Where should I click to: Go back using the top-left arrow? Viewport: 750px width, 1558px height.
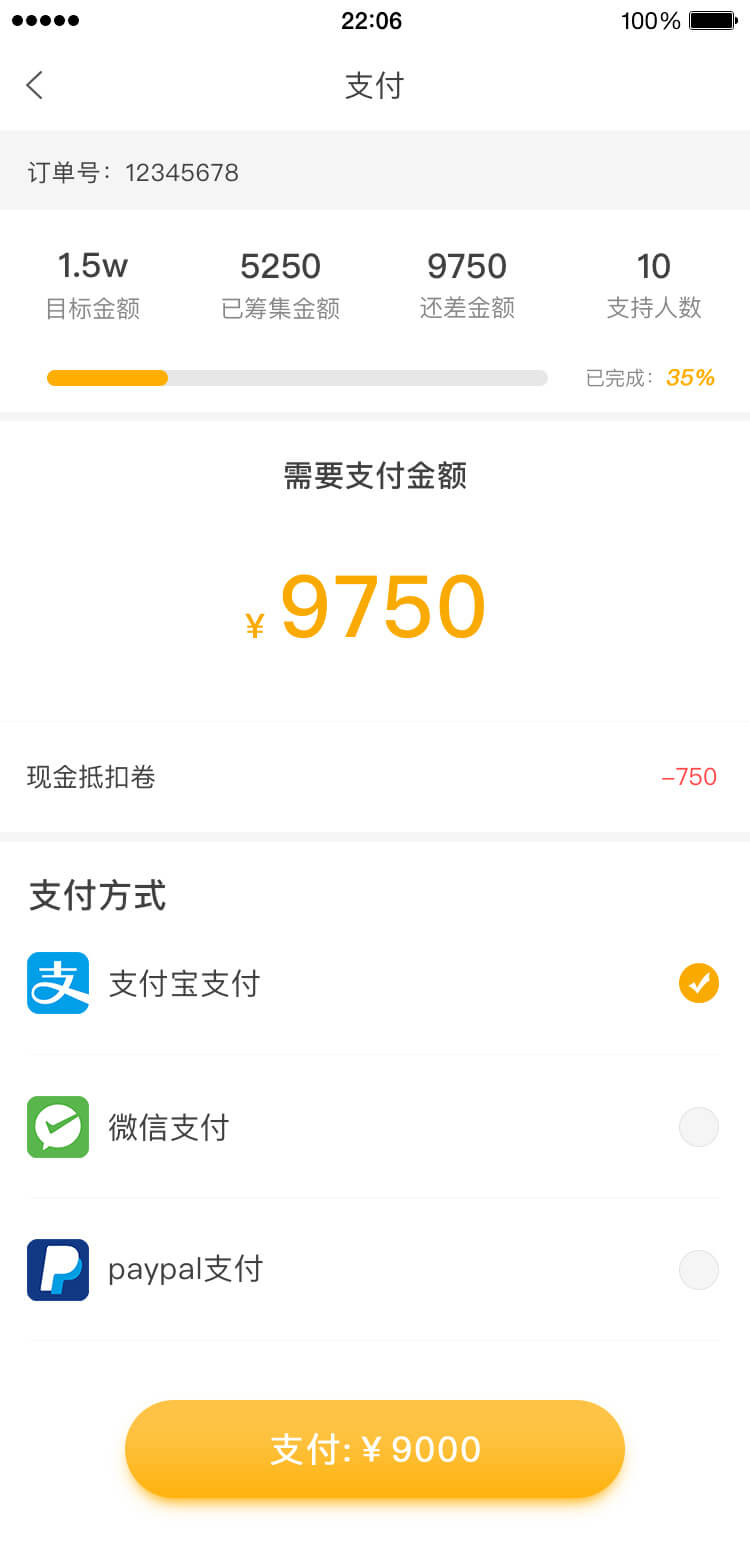tap(35, 85)
